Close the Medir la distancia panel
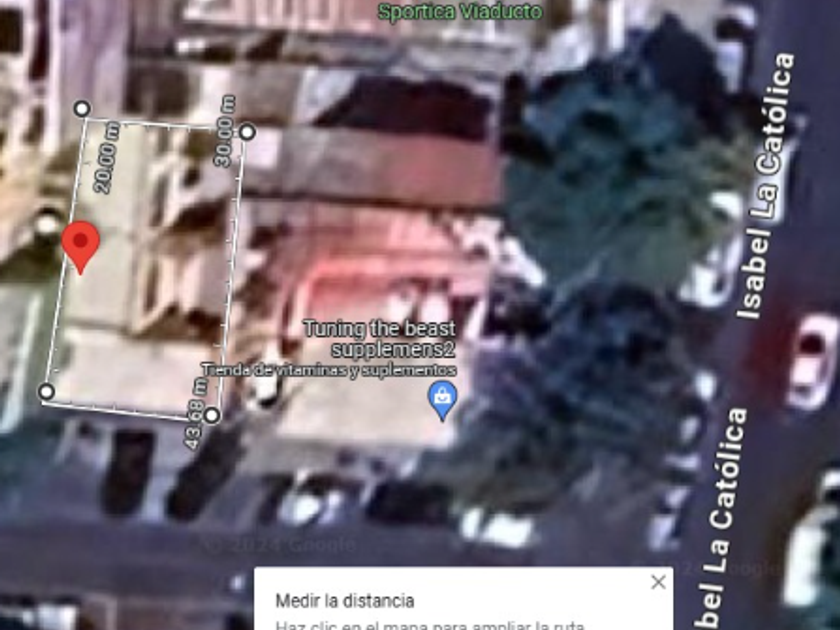 pyautogui.click(x=658, y=582)
